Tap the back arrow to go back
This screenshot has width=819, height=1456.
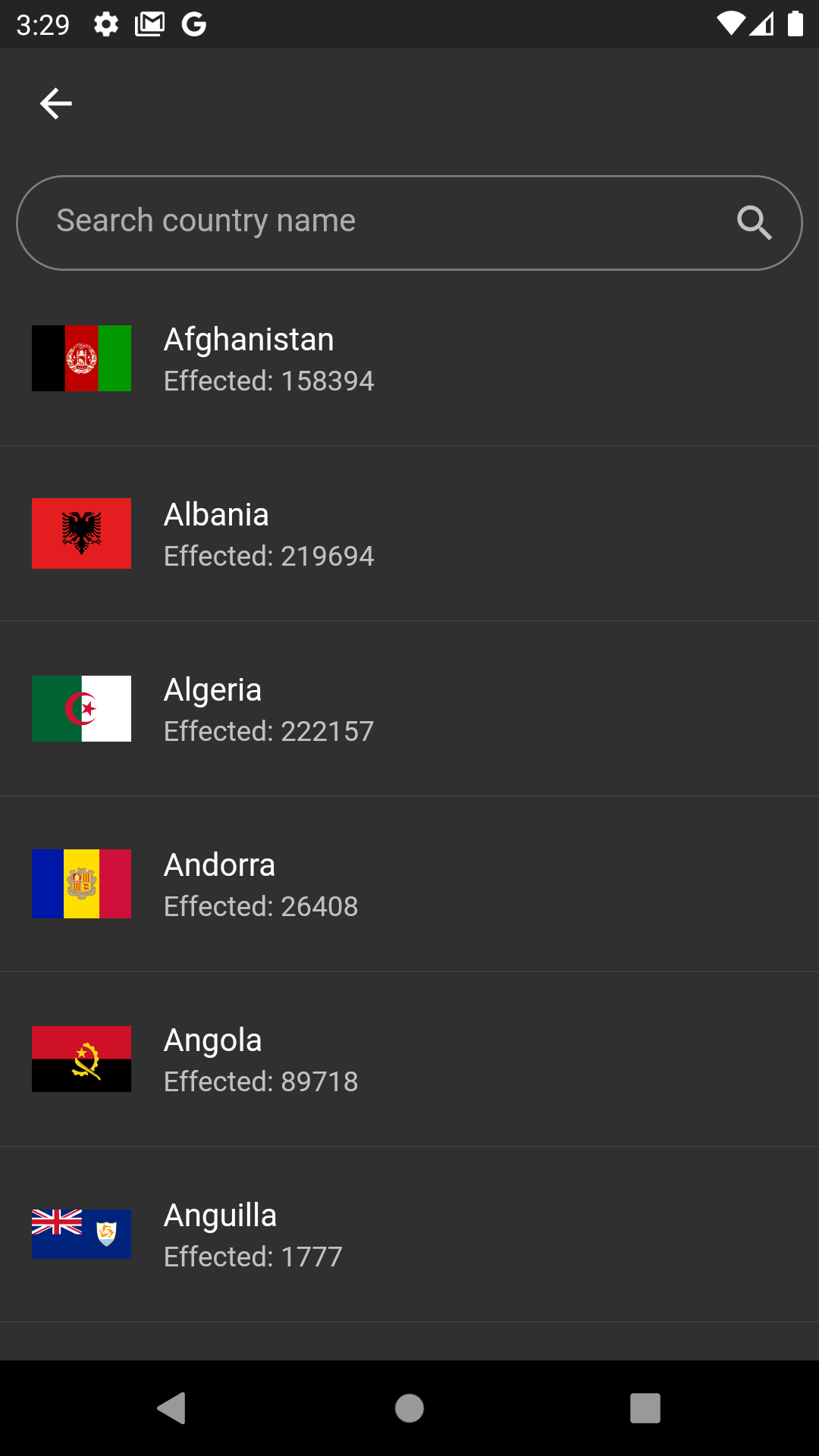55,103
